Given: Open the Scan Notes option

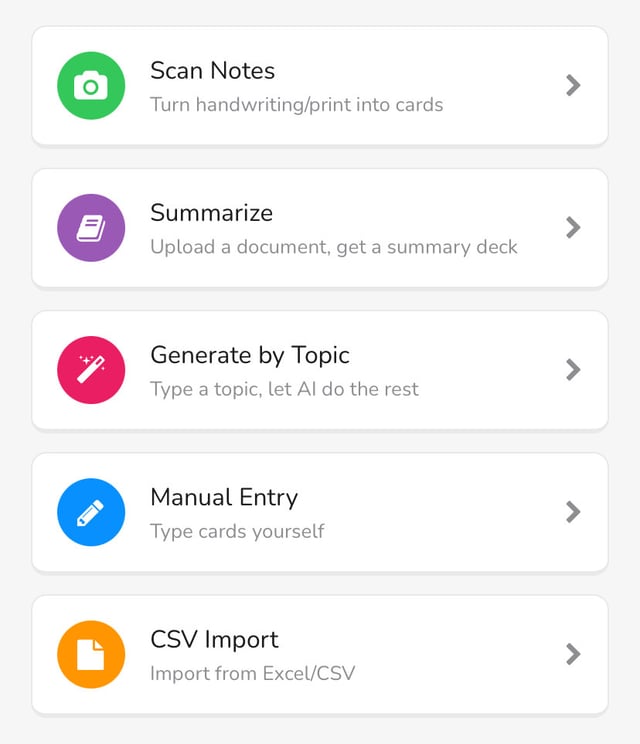Looking at the screenshot, I should point(319,86).
